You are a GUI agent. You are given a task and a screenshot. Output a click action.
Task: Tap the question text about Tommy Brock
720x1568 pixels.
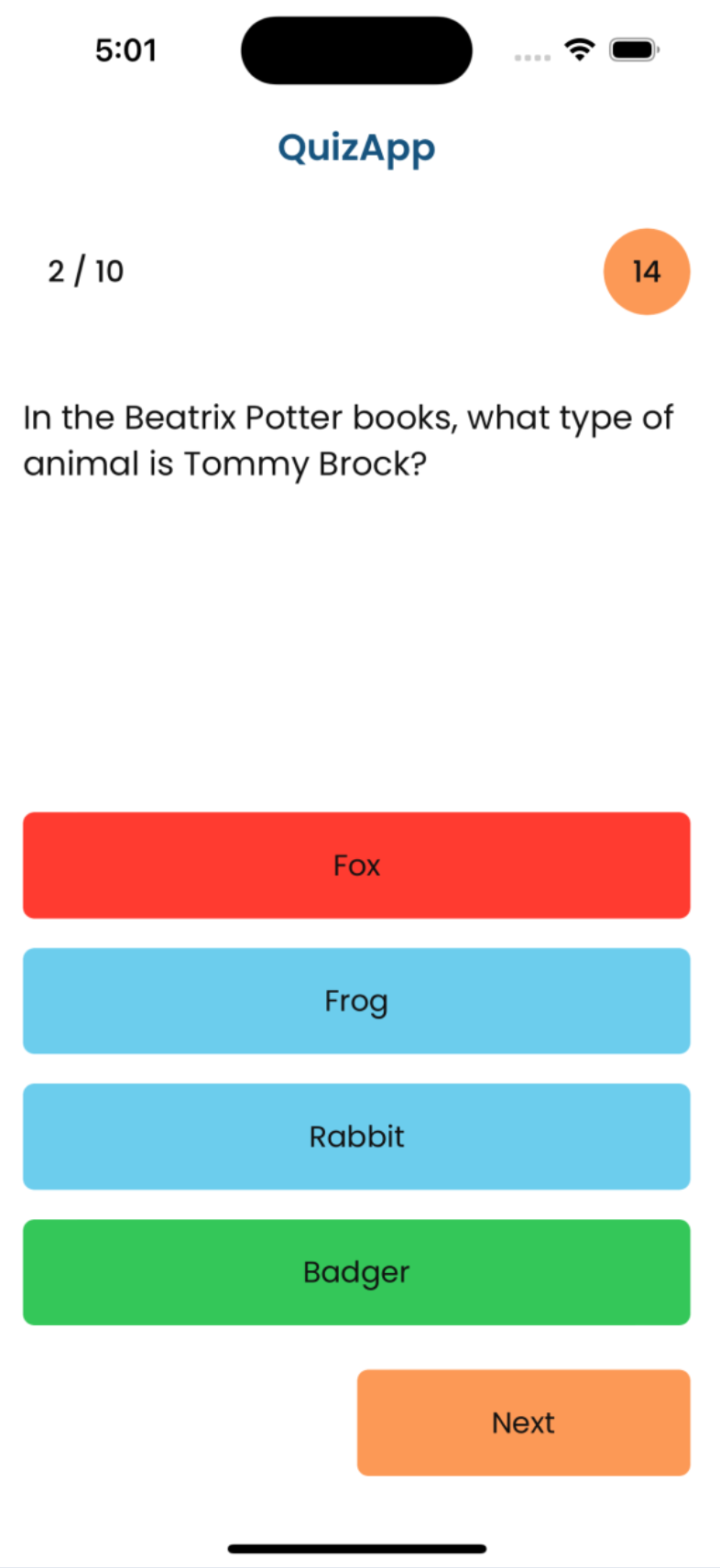point(348,440)
